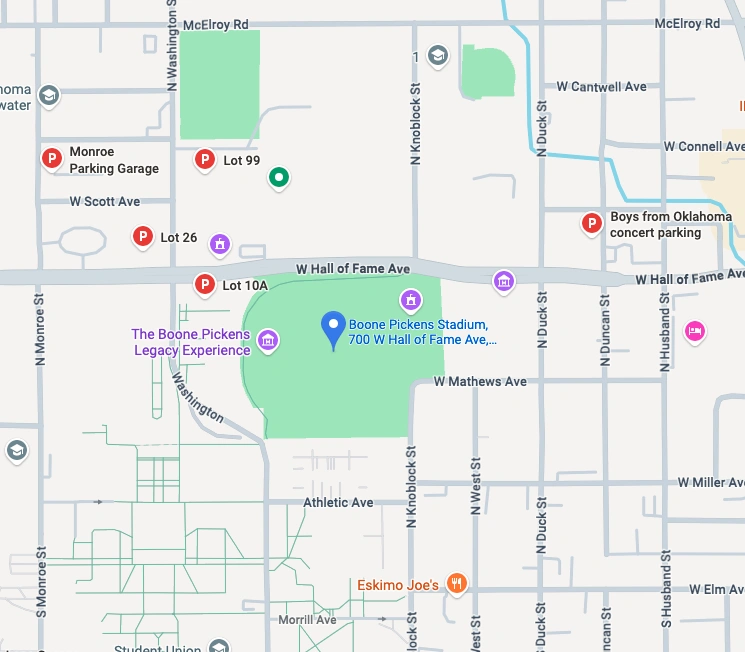Open the Lot 10A parking marker
This screenshot has height=652, width=745.
[x=205, y=284]
